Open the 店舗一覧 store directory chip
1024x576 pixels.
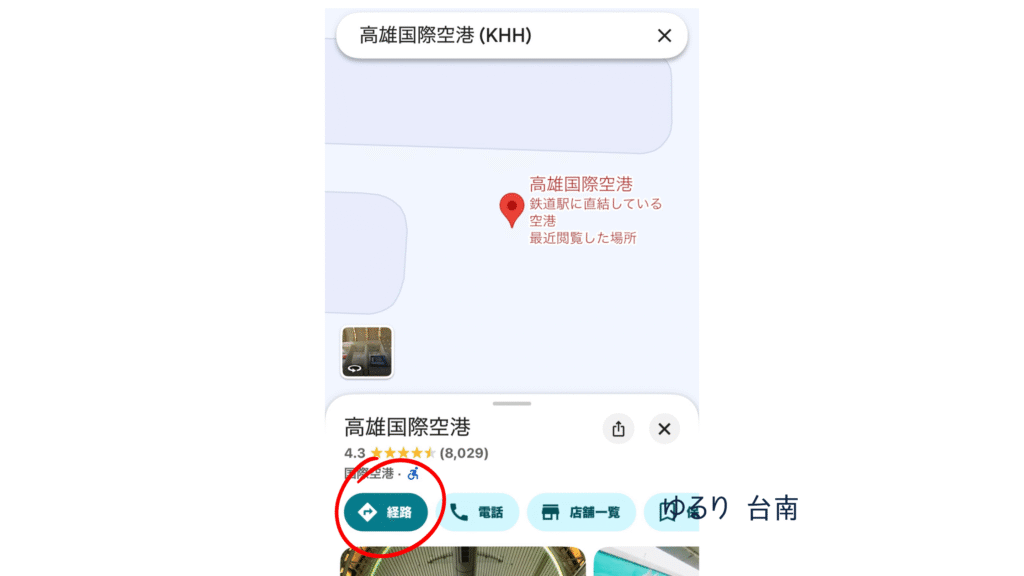coord(581,512)
